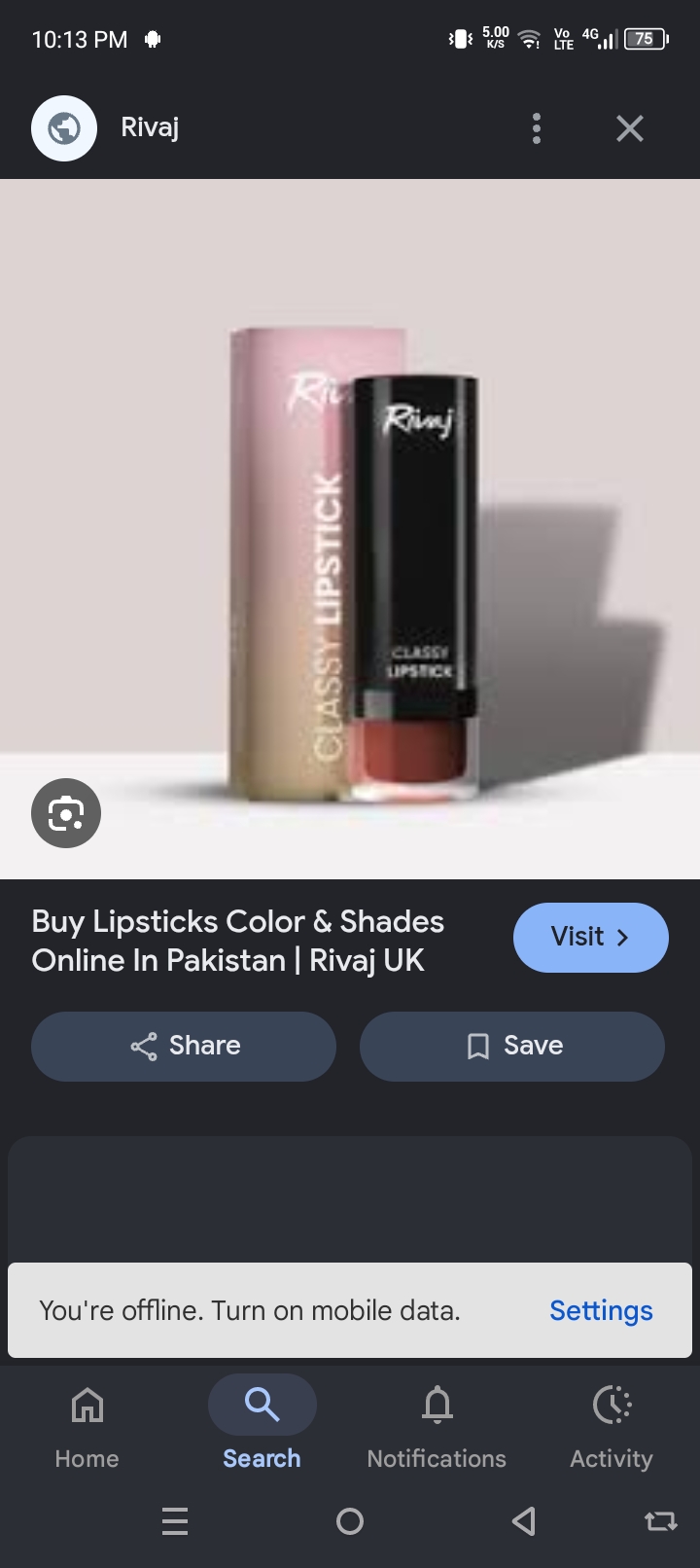Open the three-dot overflow menu
The height and width of the screenshot is (1568, 700).
(537, 128)
